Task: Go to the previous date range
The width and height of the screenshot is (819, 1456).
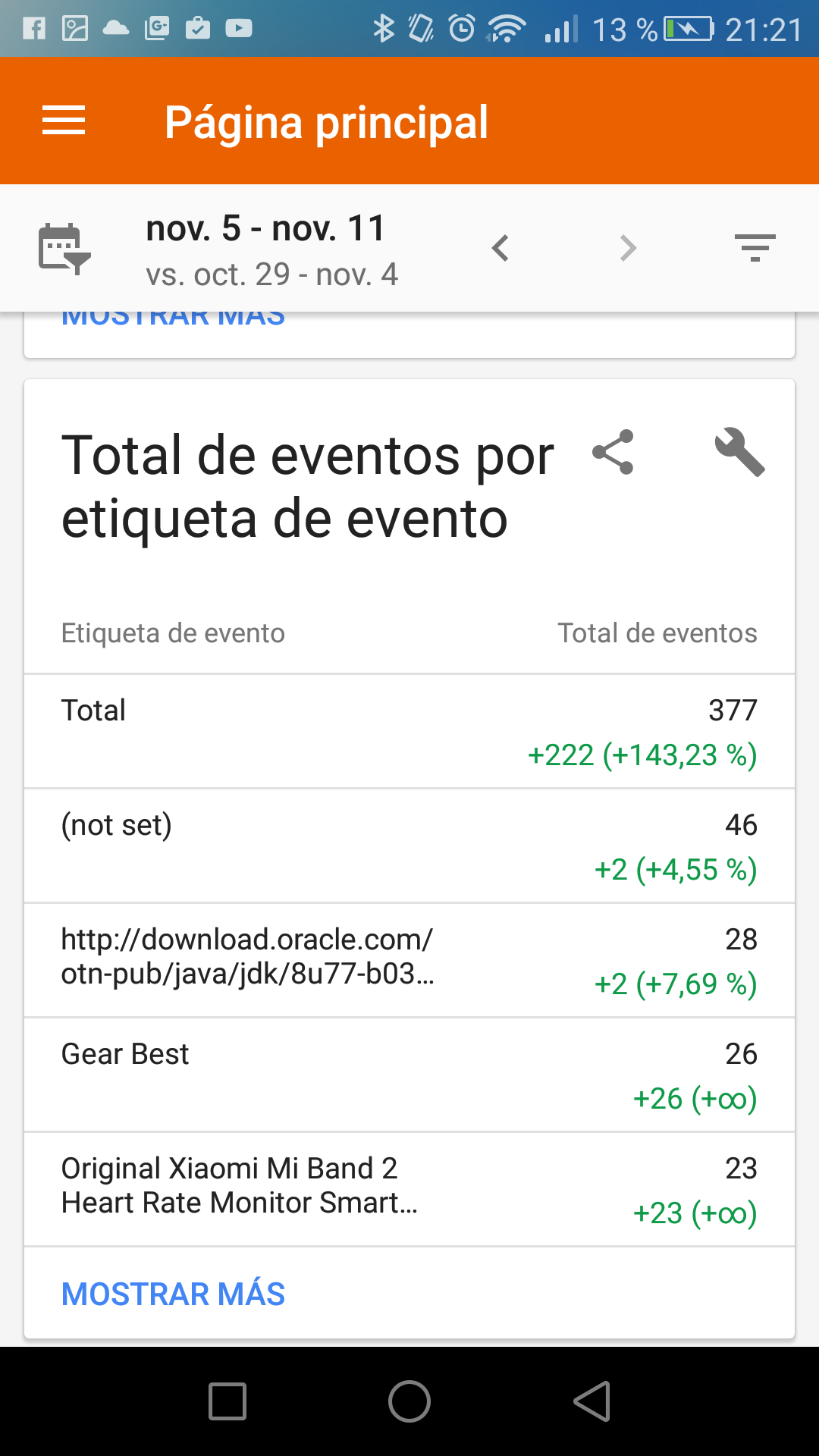Action: click(x=500, y=248)
